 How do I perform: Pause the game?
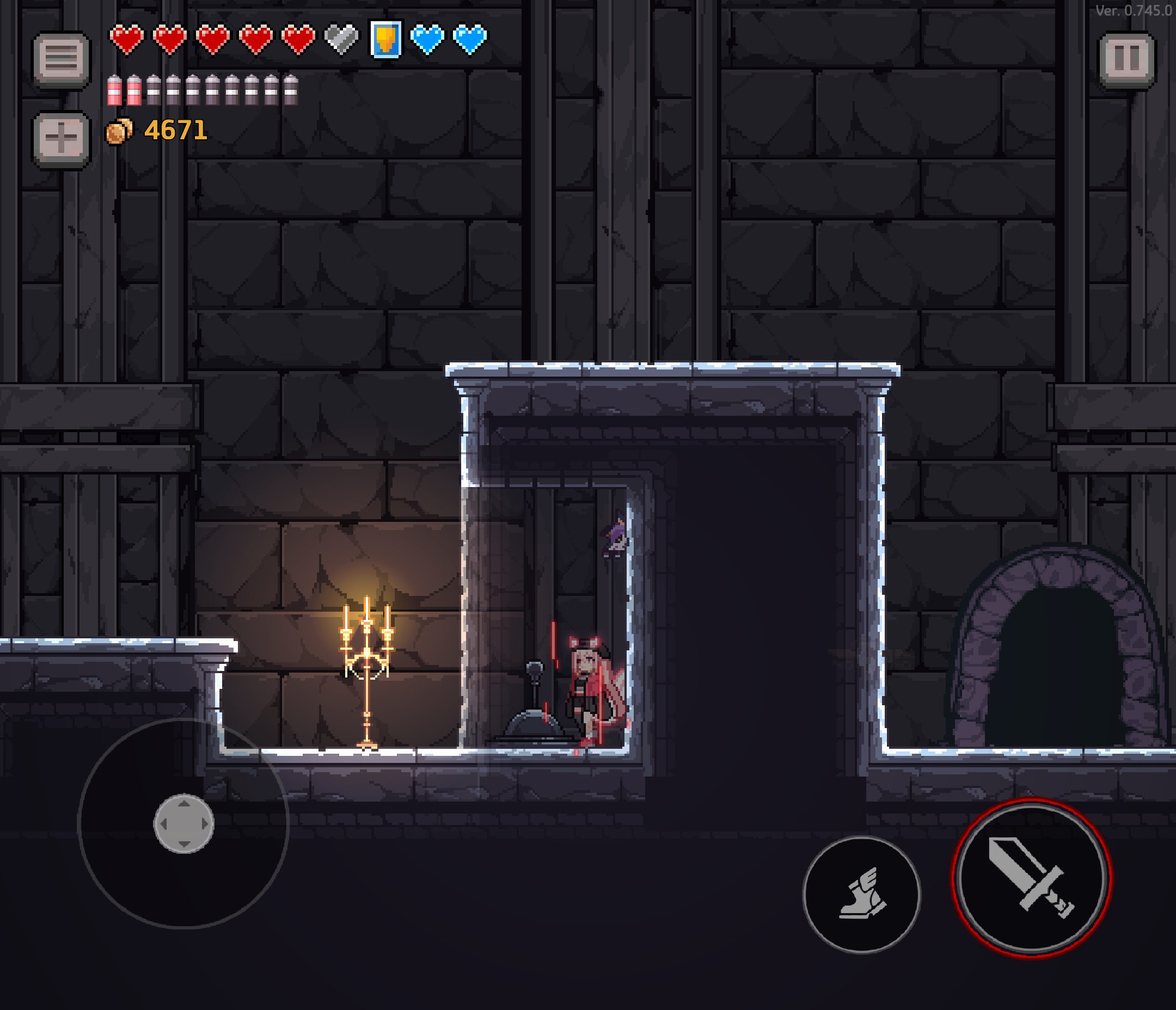tap(1126, 59)
